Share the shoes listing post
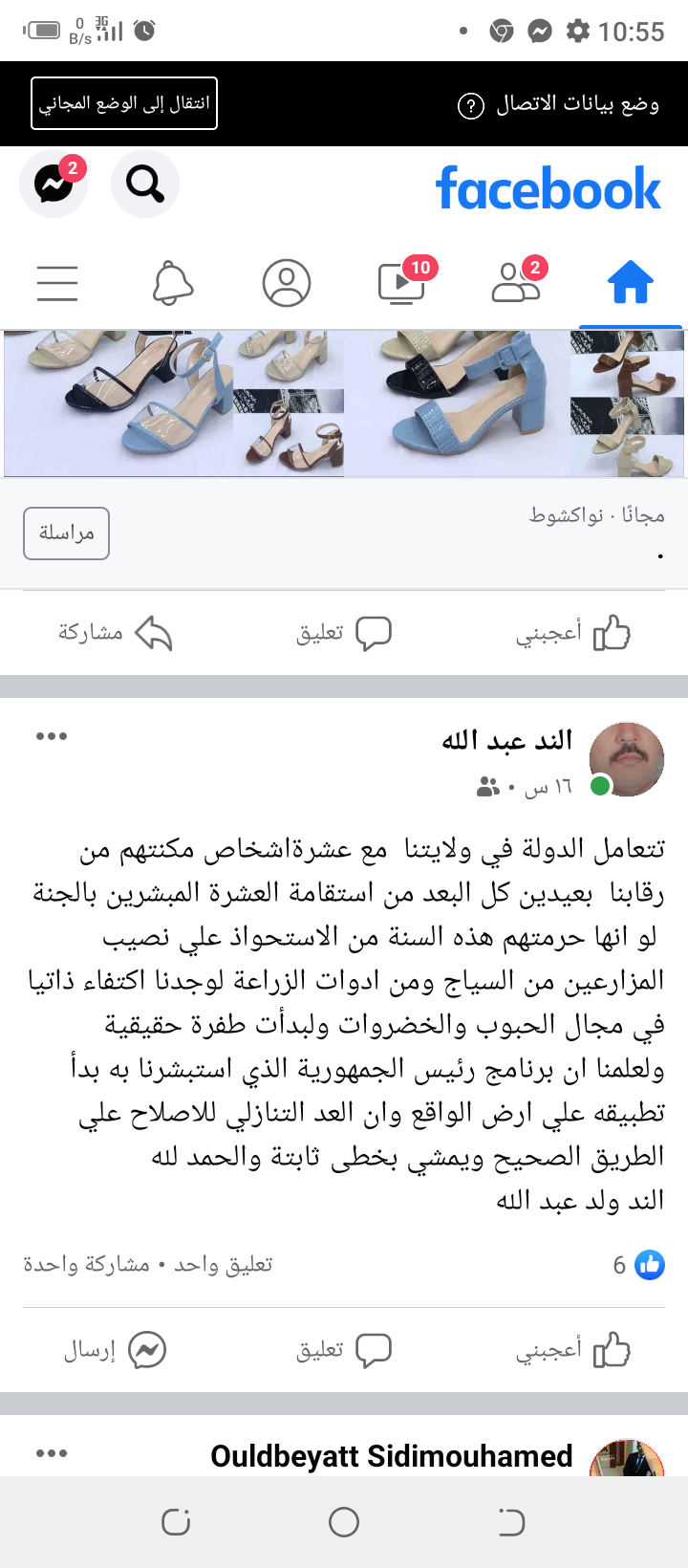Viewport: 688px width, 1568px height. [x=115, y=633]
